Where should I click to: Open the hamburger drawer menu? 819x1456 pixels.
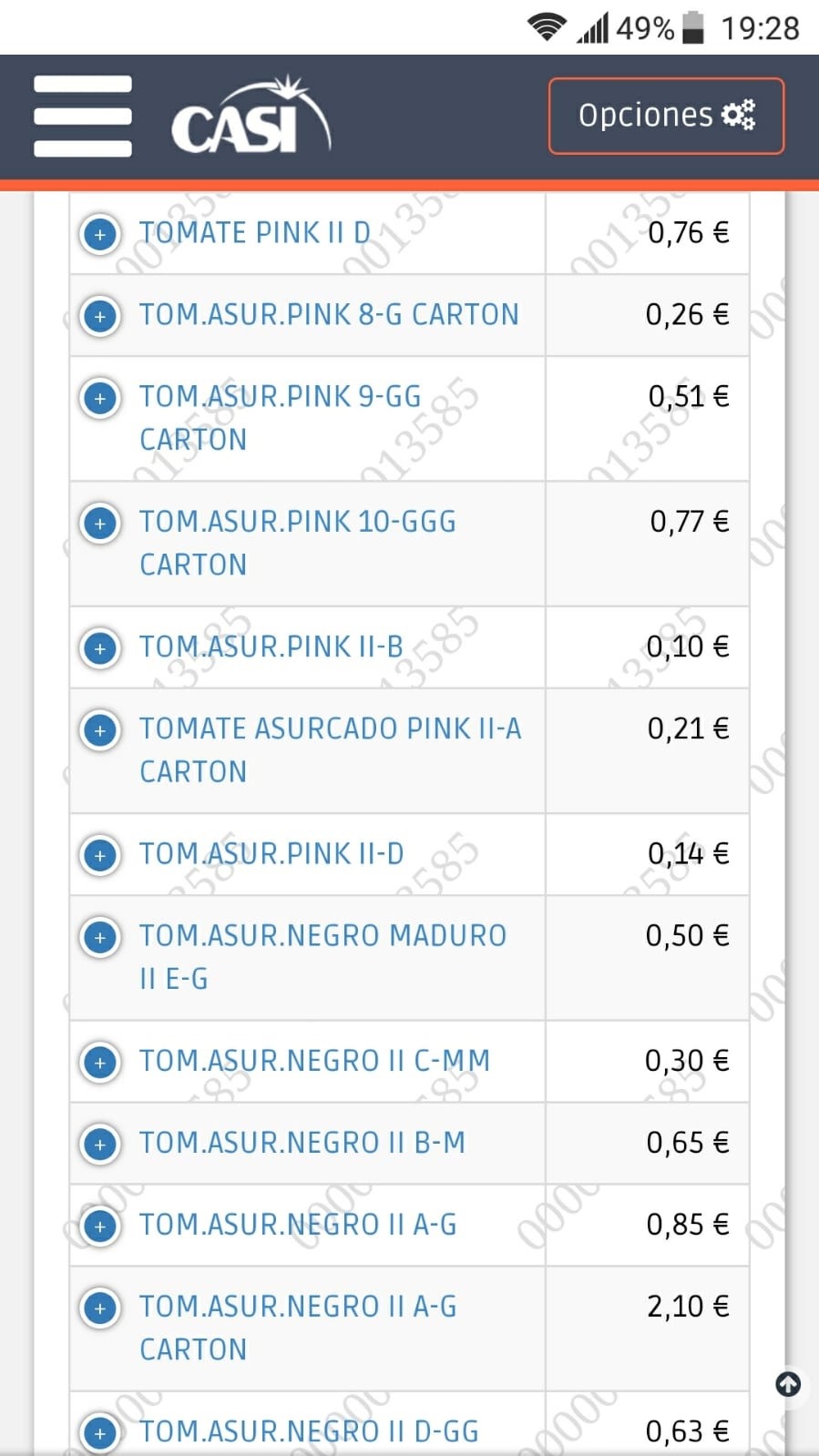[x=83, y=117]
